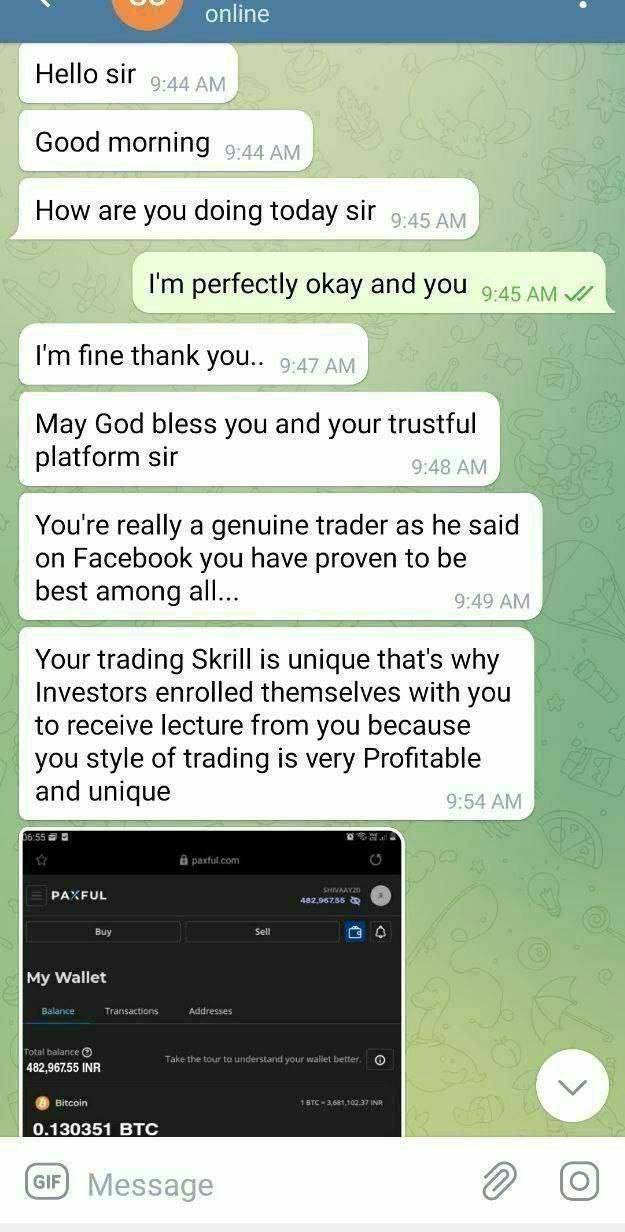Open the contact's profile from the orange avatar
The height and width of the screenshot is (1232, 625).
[x=147, y=10]
